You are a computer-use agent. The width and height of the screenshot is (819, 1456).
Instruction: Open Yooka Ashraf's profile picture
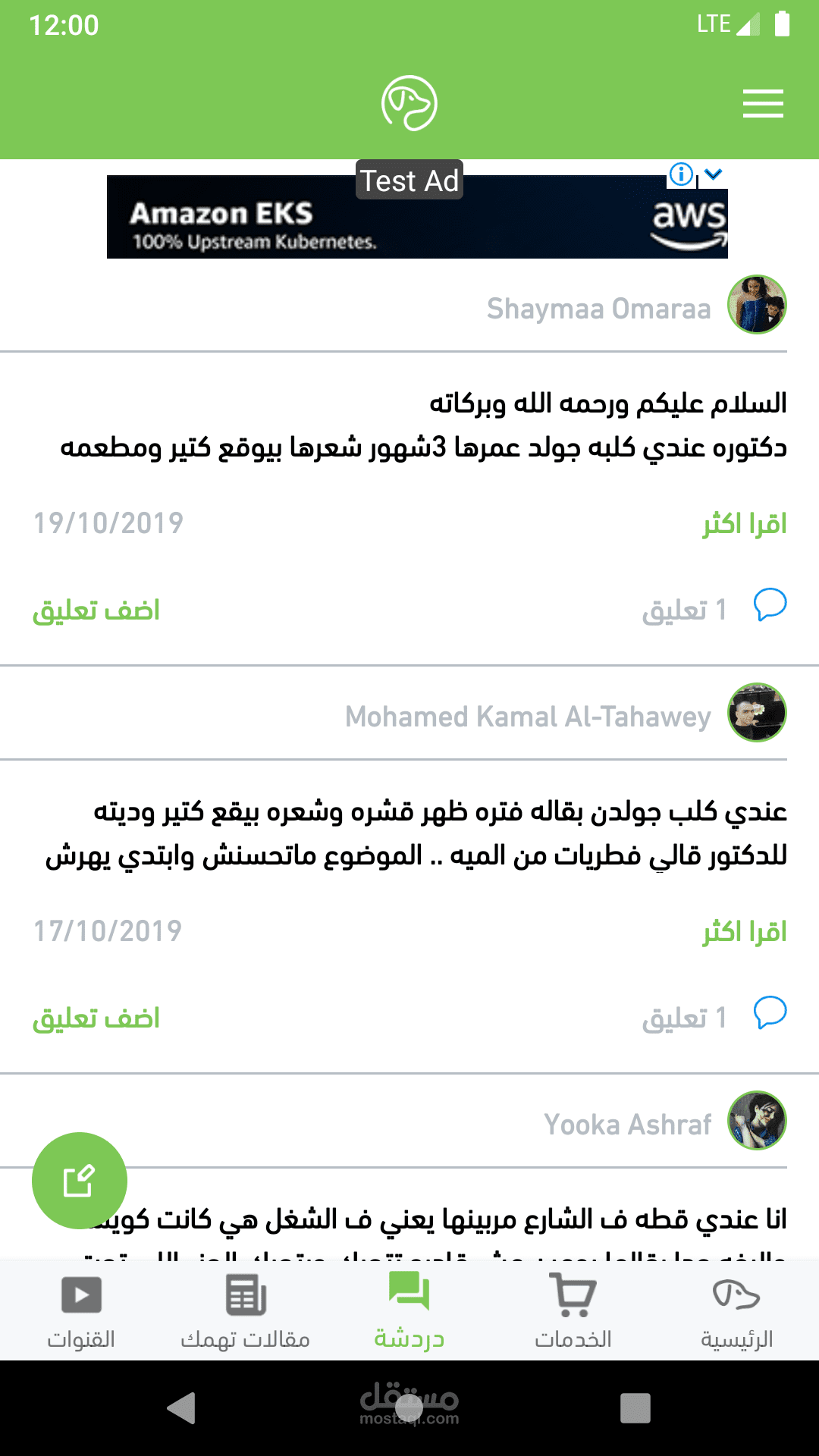point(757,1121)
